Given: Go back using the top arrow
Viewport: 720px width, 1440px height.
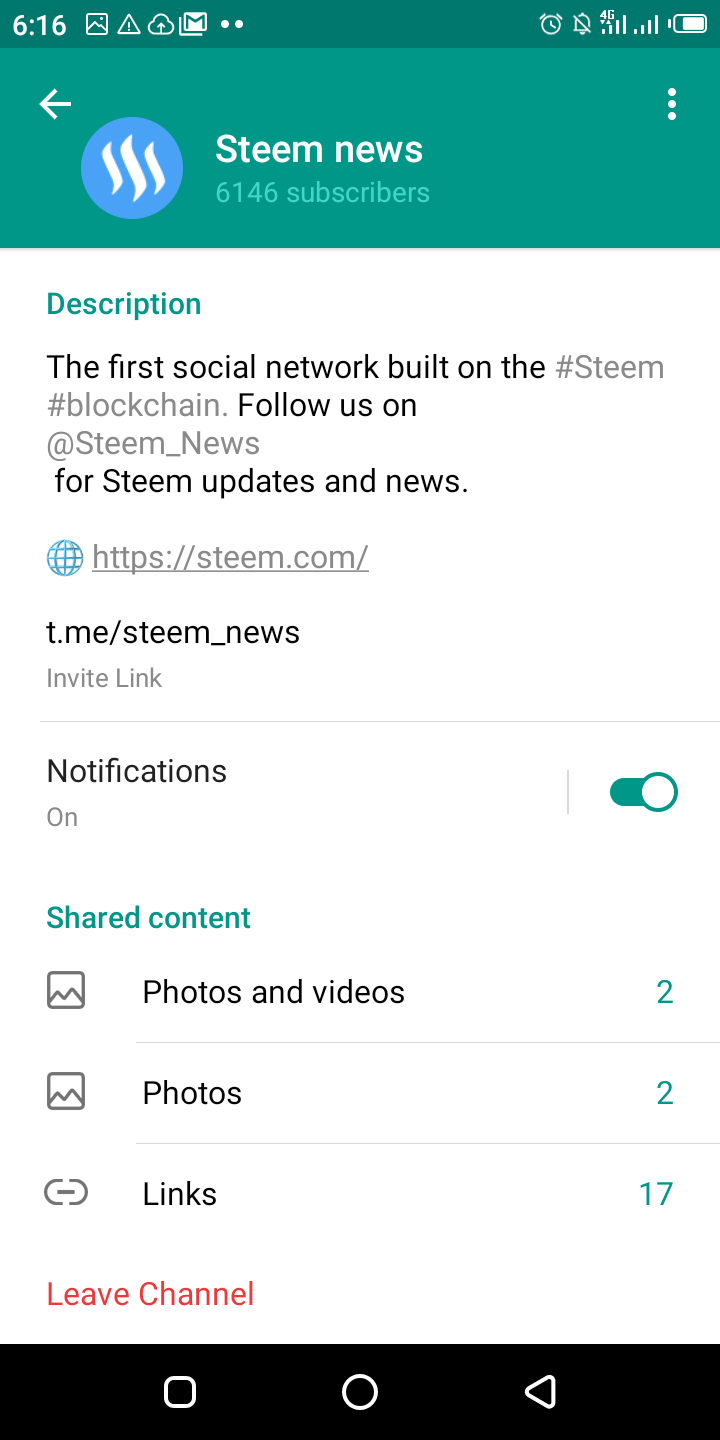Looking at the screenshot, I should tap(55, 104).
